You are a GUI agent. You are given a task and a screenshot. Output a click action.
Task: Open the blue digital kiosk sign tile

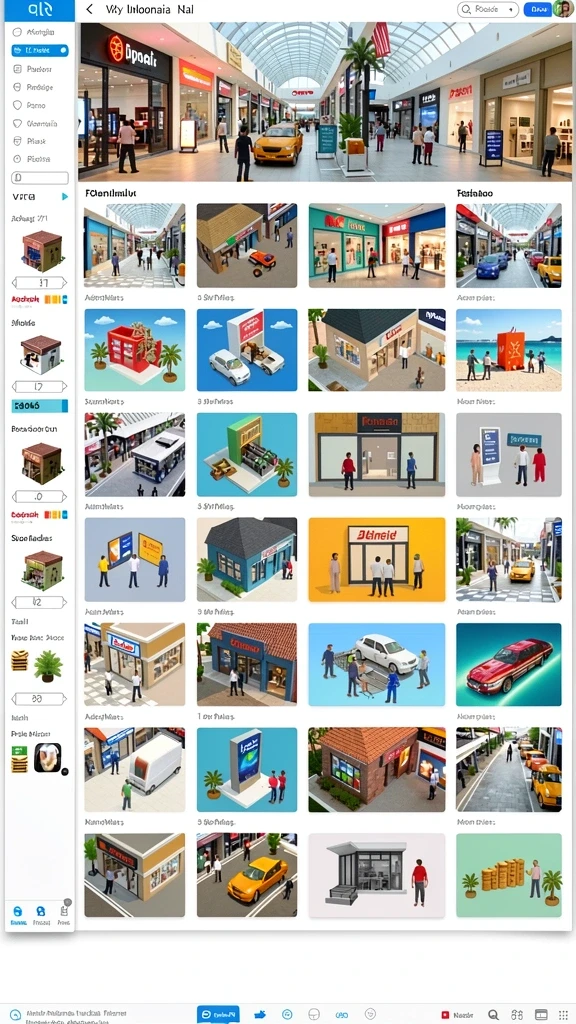click(x=247, y=769)
